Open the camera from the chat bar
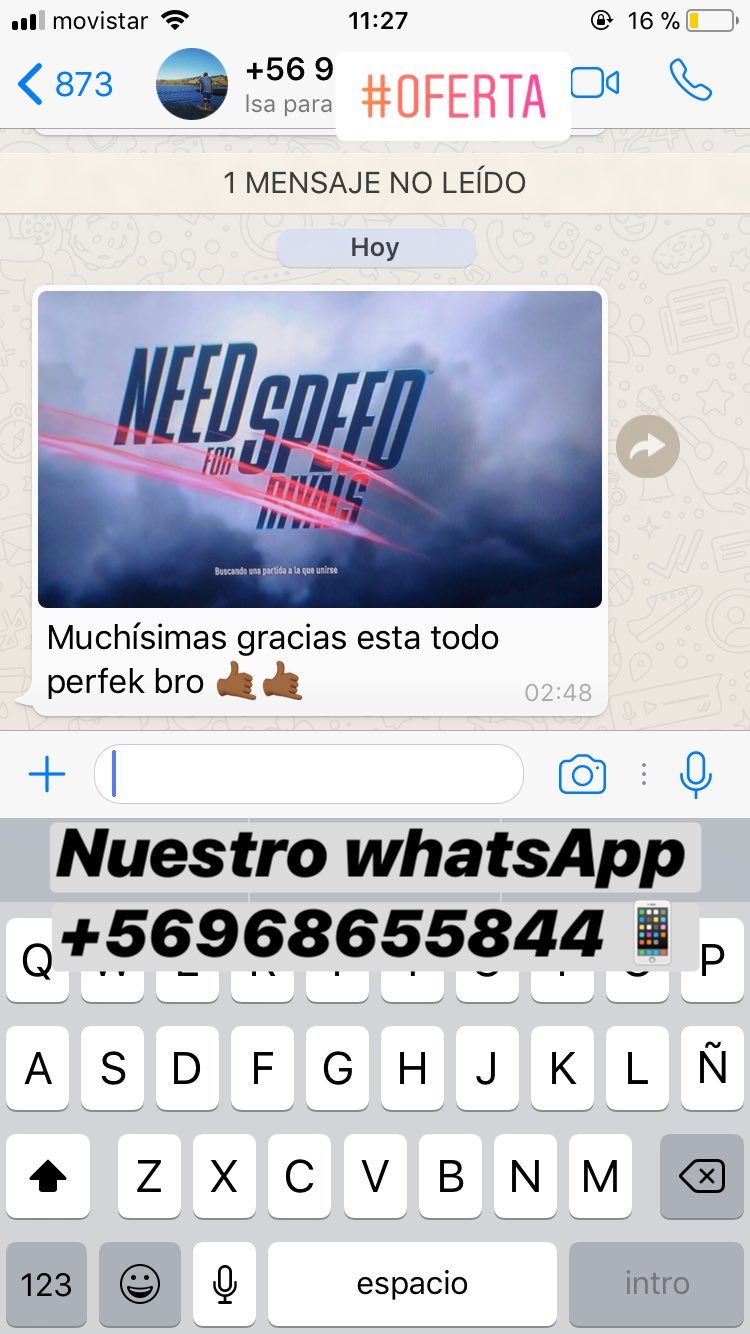This screenshot has height=1334, width=750. coord(583,775)
